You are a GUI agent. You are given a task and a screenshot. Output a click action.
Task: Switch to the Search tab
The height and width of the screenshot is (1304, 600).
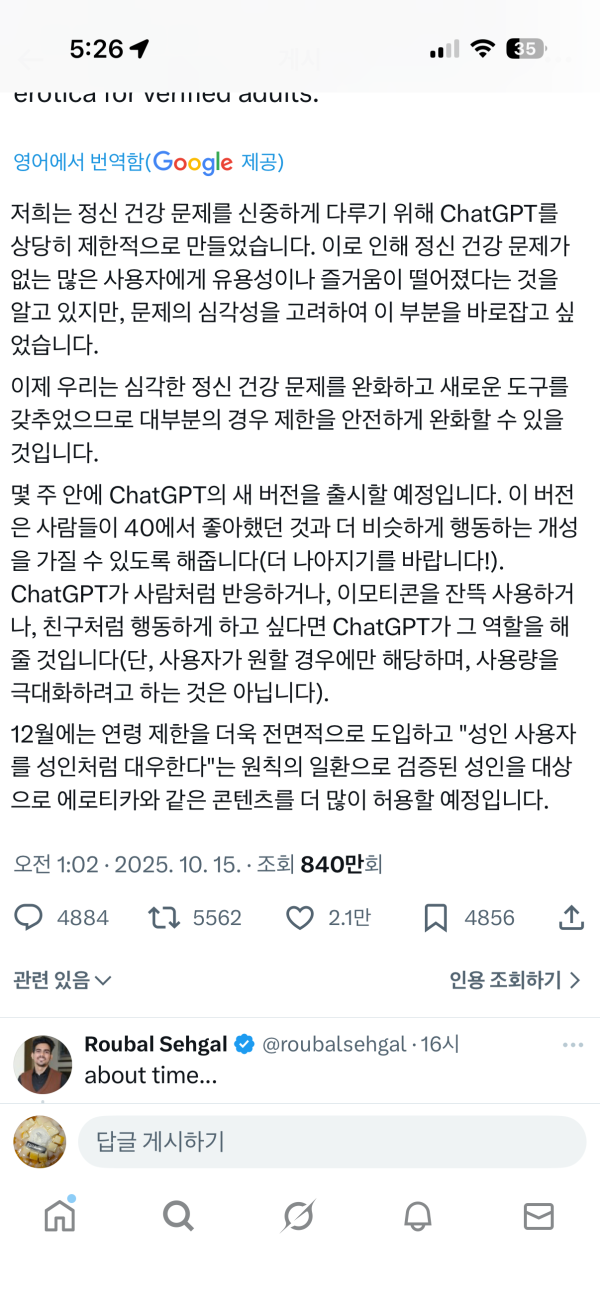click(x=178, y=1216)
